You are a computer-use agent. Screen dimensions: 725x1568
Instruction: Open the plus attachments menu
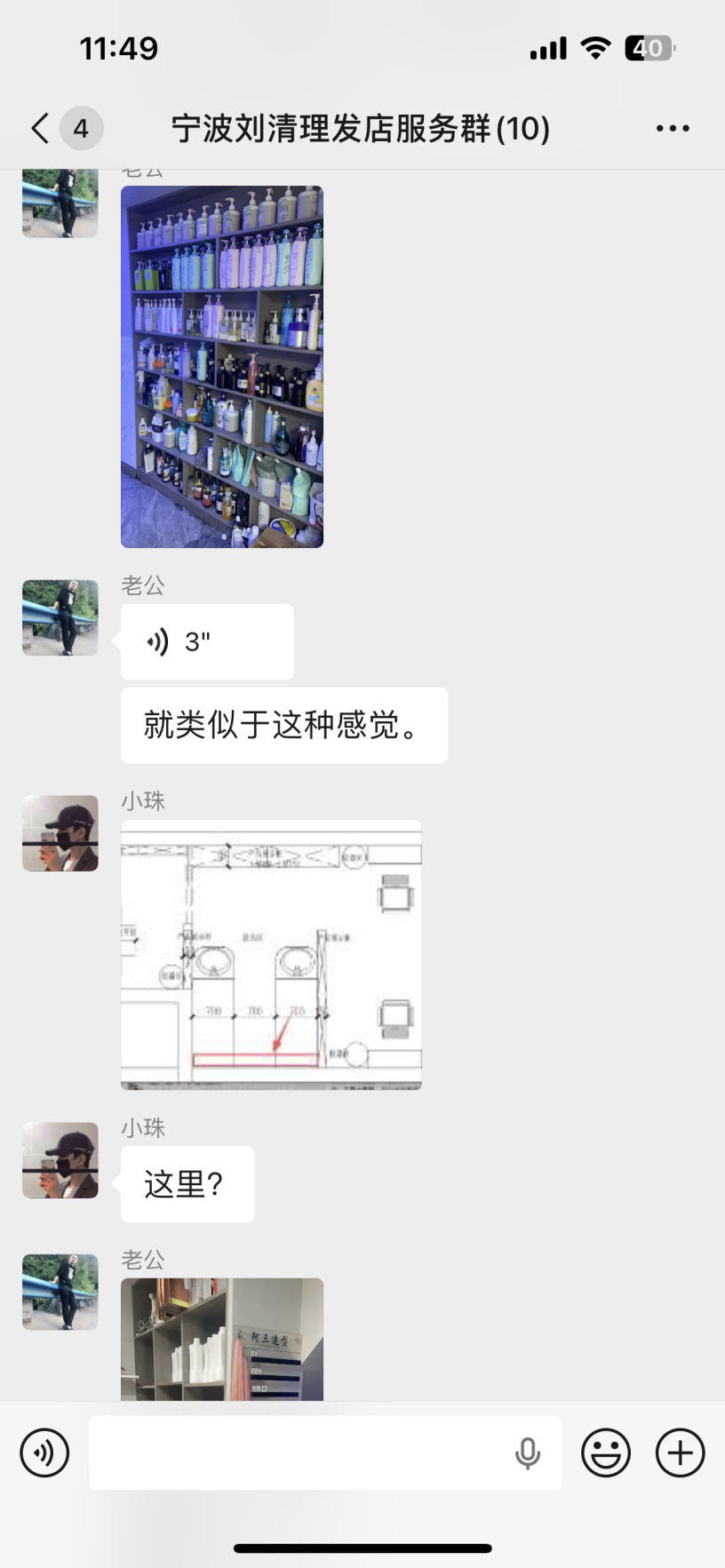pyautogui.click(x=680, y=1453)
